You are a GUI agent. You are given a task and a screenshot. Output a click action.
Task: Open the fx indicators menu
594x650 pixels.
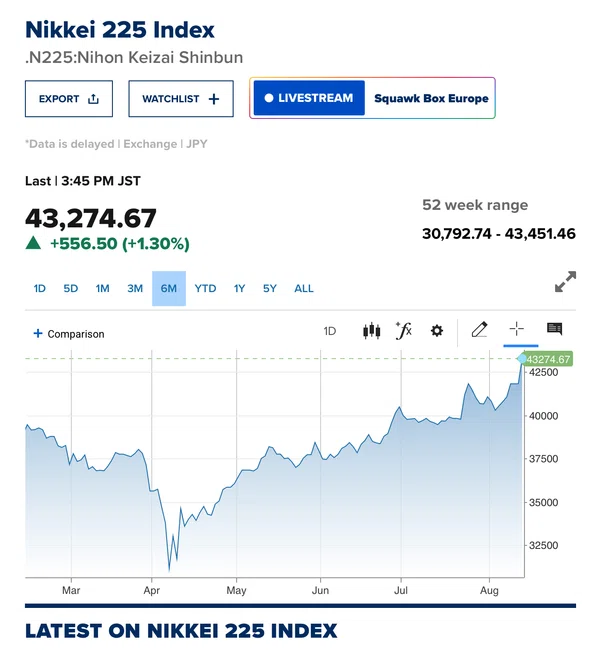[404, 331]
